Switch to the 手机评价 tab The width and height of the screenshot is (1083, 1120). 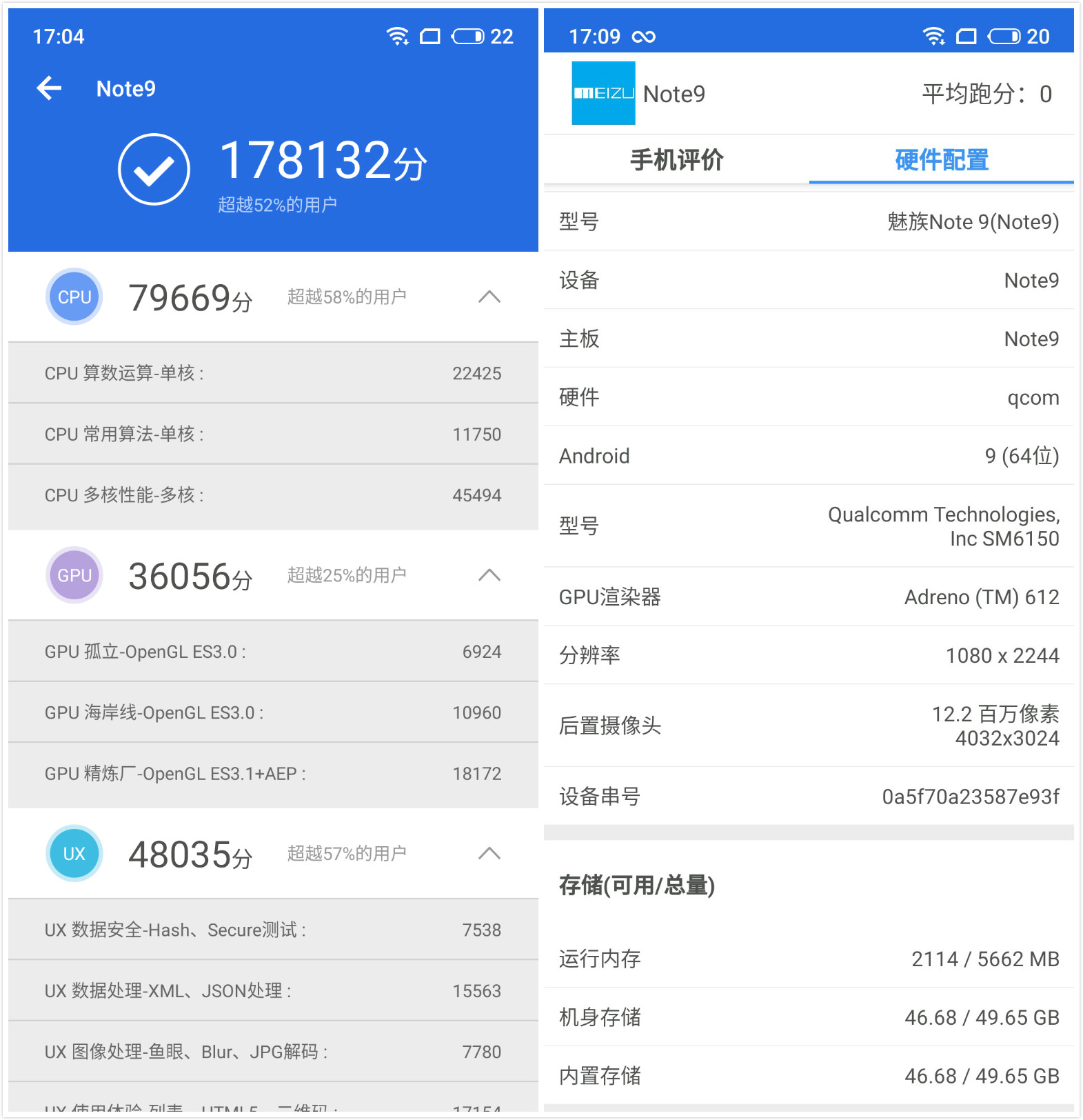pos(676,160)
